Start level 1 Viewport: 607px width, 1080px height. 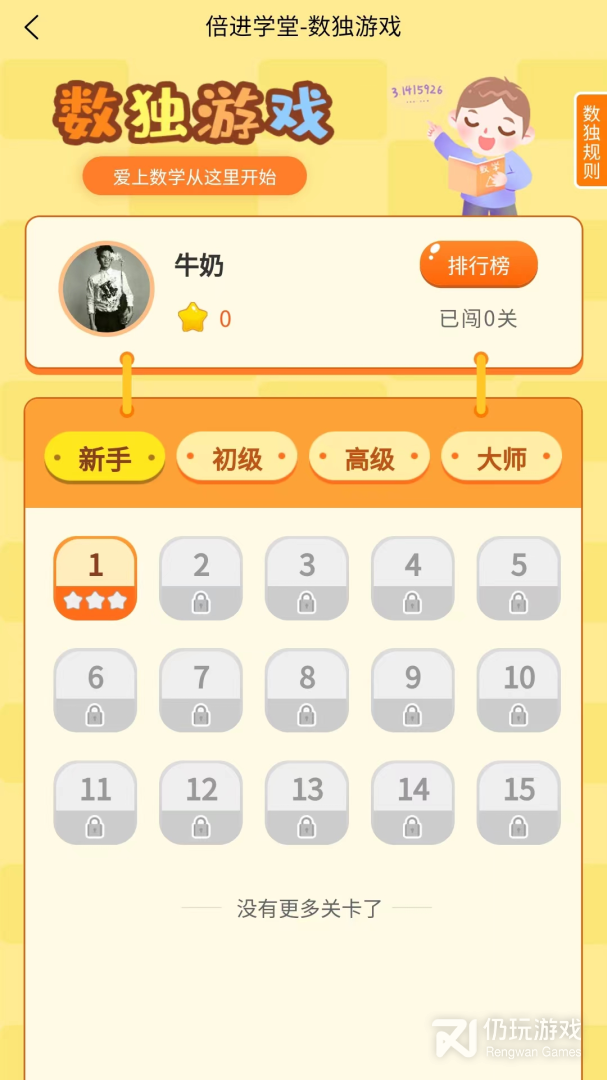click(x=95, y=578)
